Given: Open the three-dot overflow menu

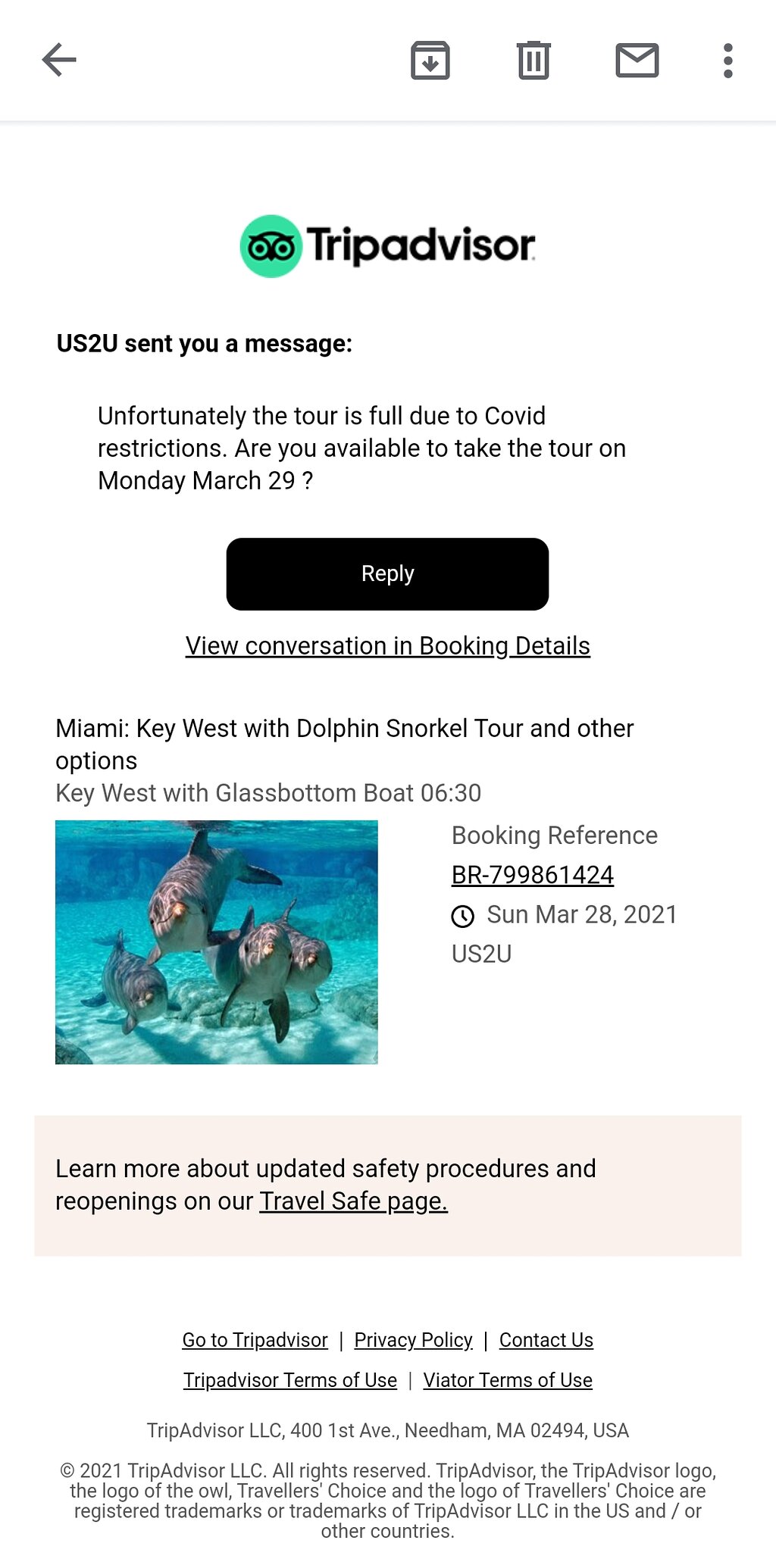Looking at the screenshot, I should click(727, 61).
